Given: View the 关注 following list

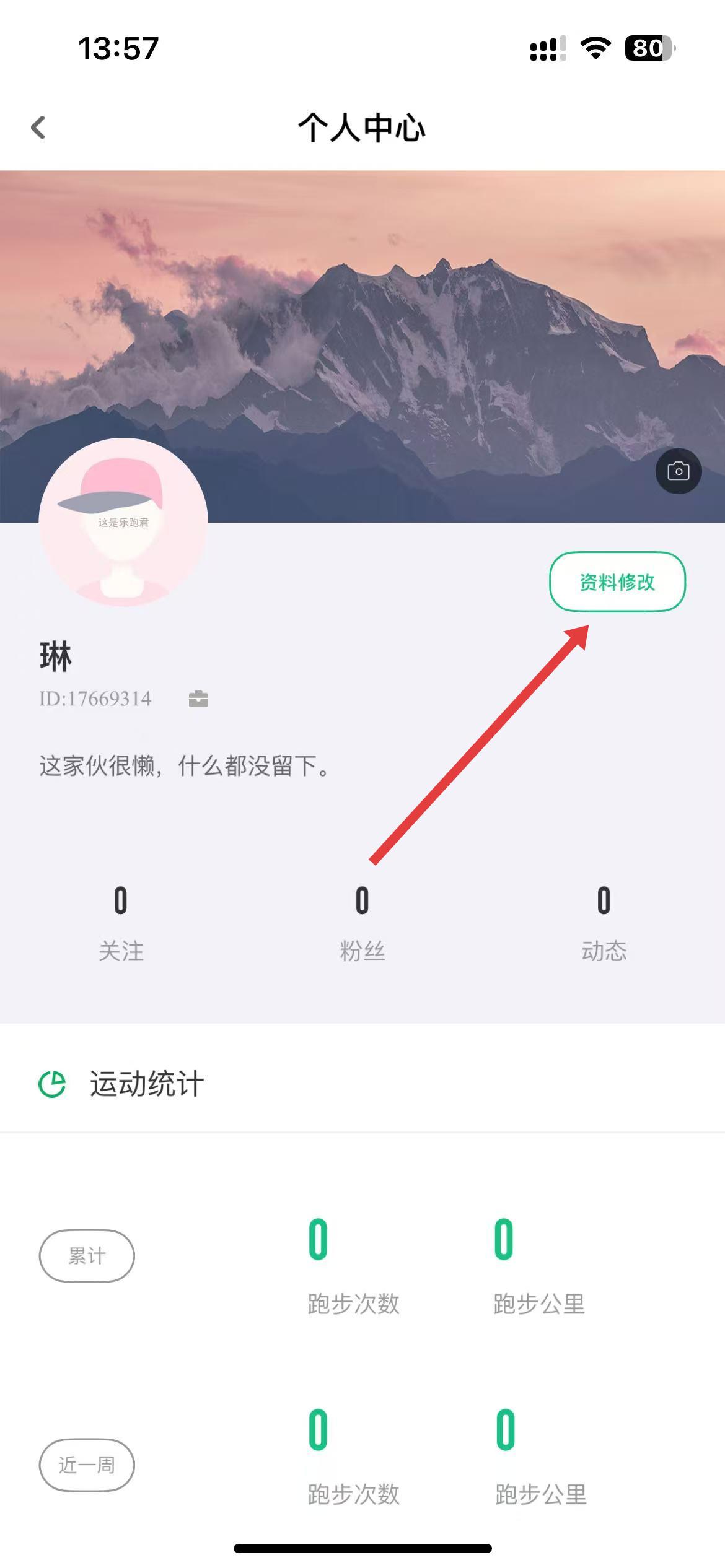Looking at the screenshot, I should (121, 924).
